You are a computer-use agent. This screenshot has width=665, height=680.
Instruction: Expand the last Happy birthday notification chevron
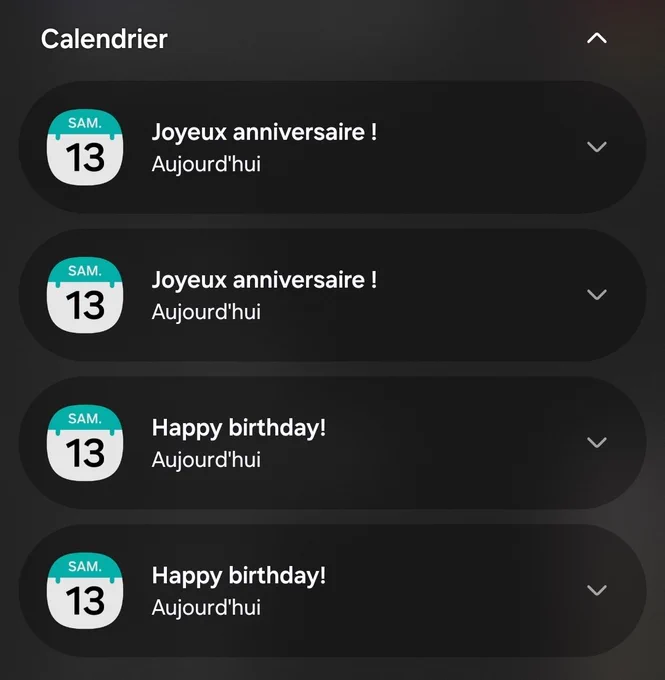pos(596,590)
